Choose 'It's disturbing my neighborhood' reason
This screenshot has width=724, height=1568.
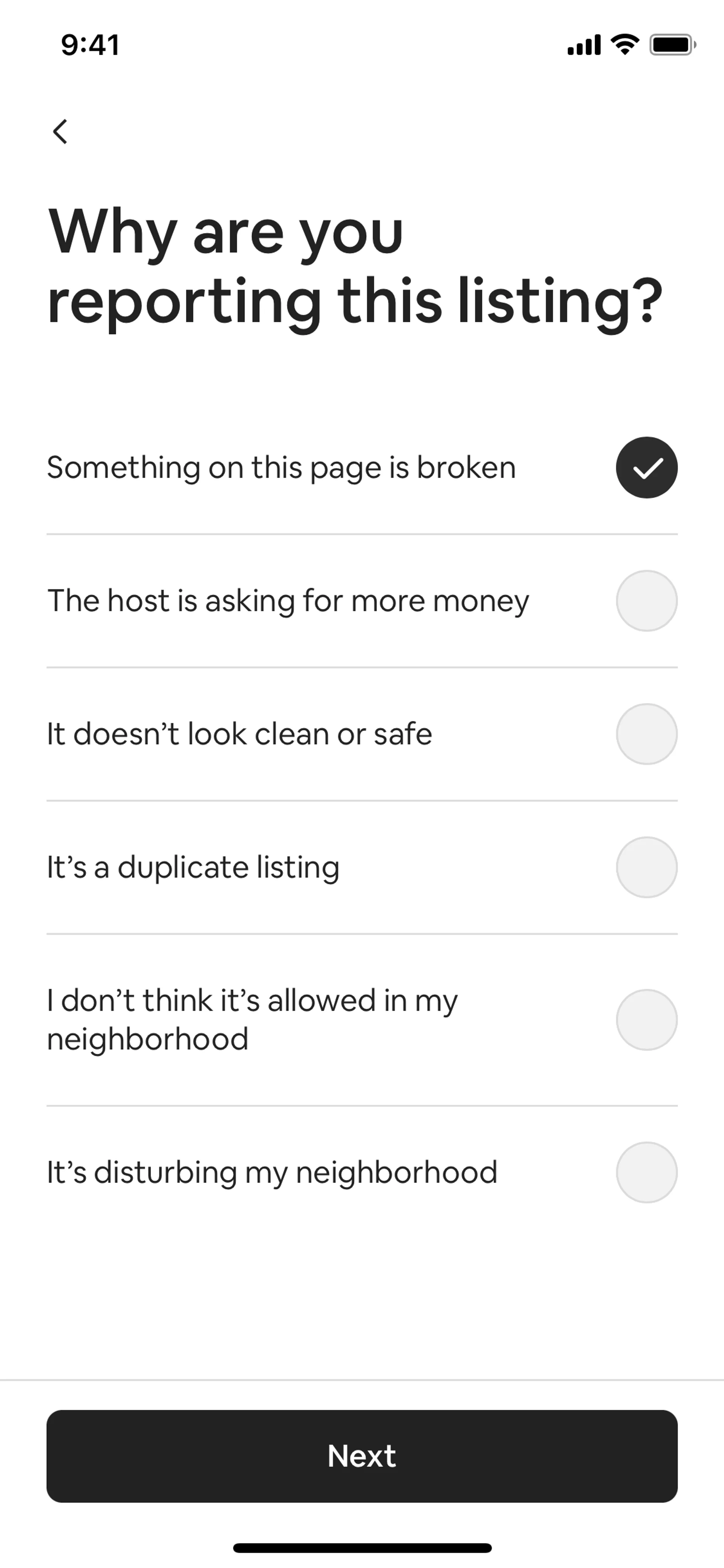pyautogui.click(x=646, y=1172)
